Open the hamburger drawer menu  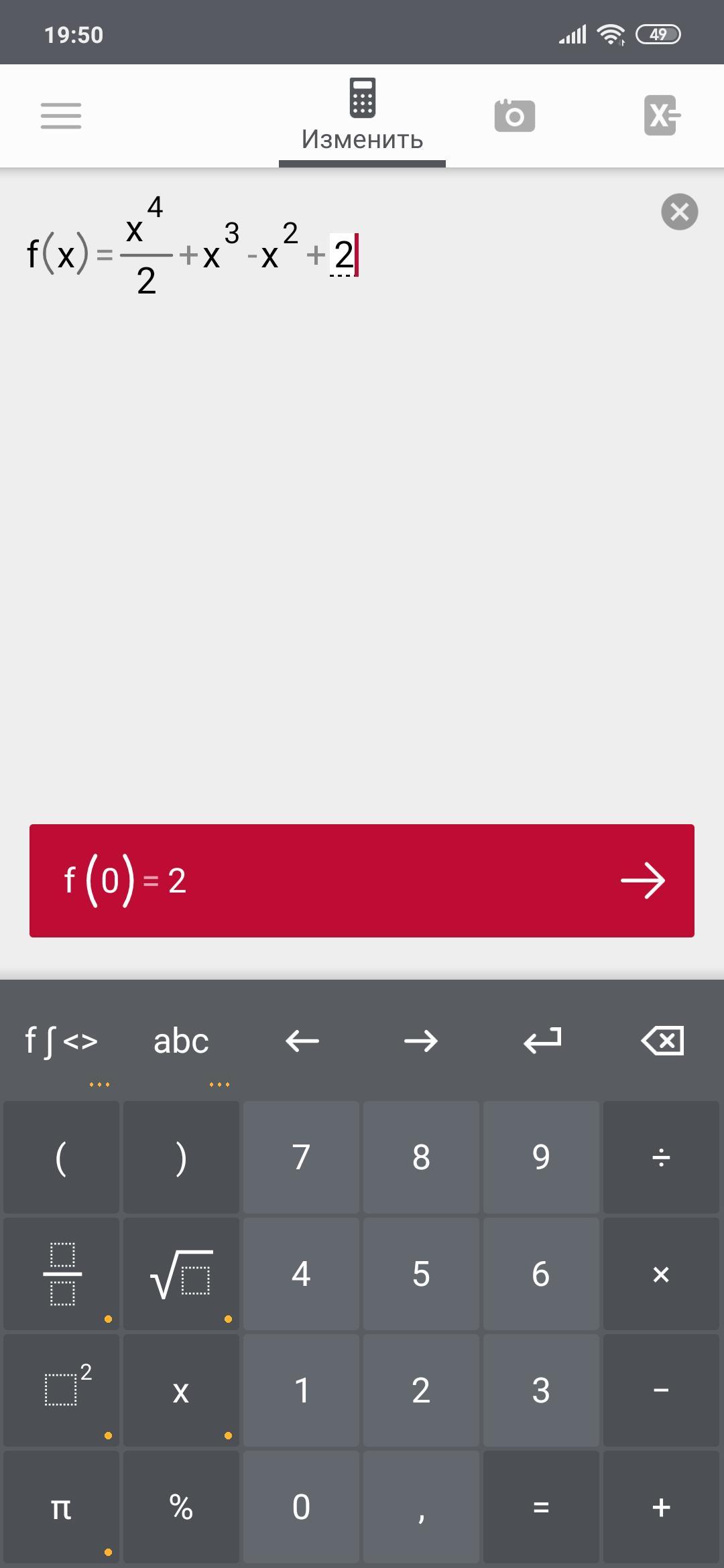[x=61, y=116]
